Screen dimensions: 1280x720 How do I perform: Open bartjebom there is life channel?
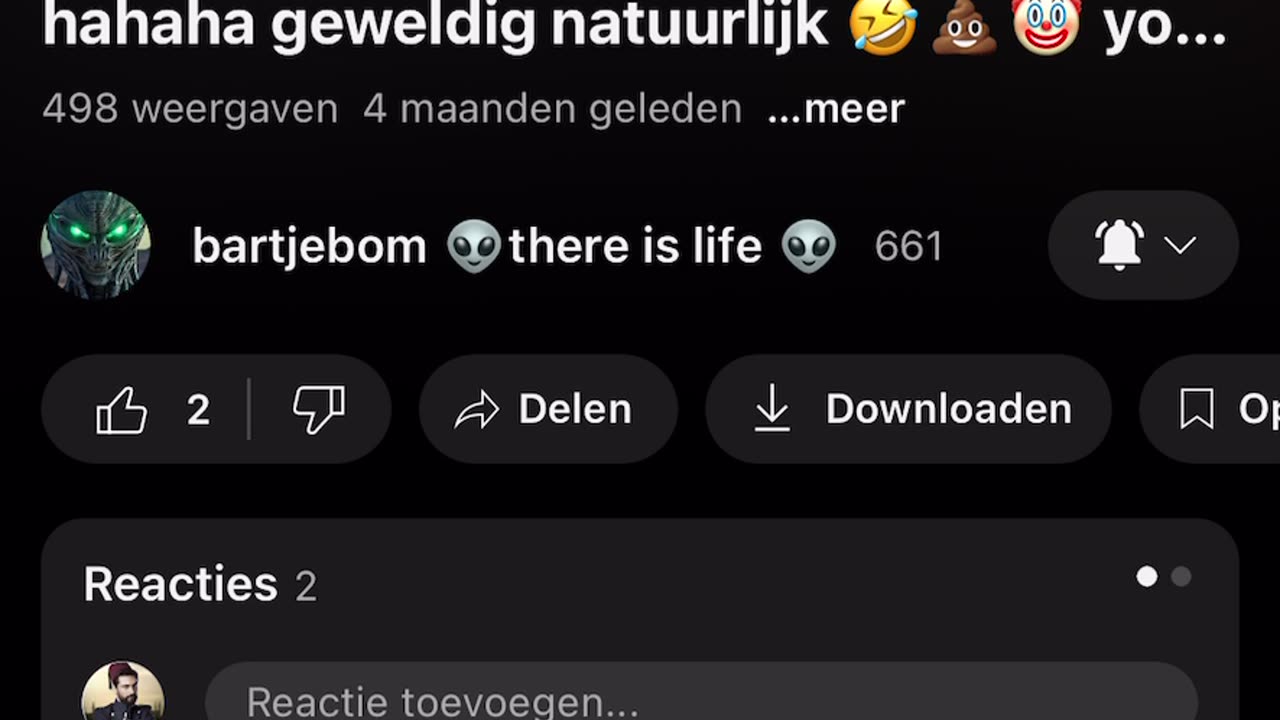tap(514, 246)
